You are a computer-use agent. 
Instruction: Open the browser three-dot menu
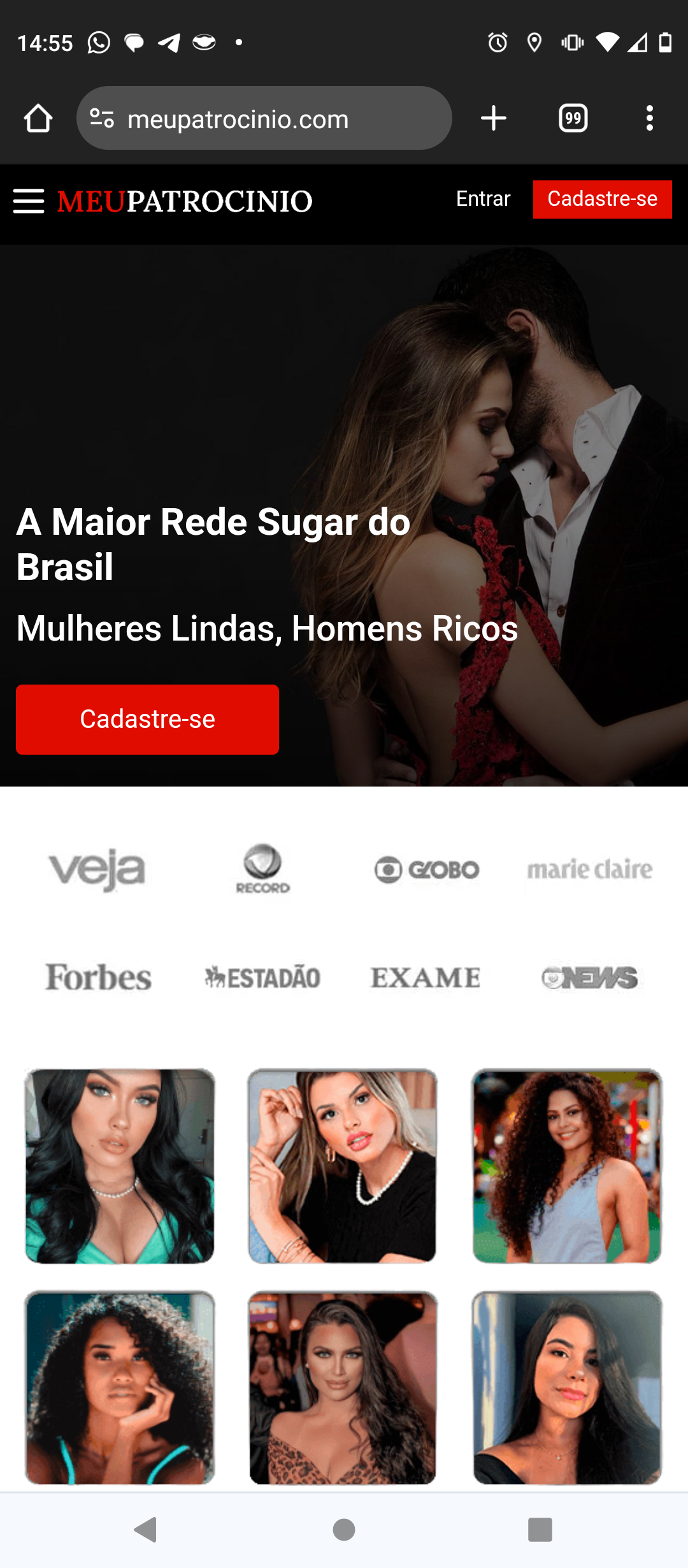click(x=649, y=119)
